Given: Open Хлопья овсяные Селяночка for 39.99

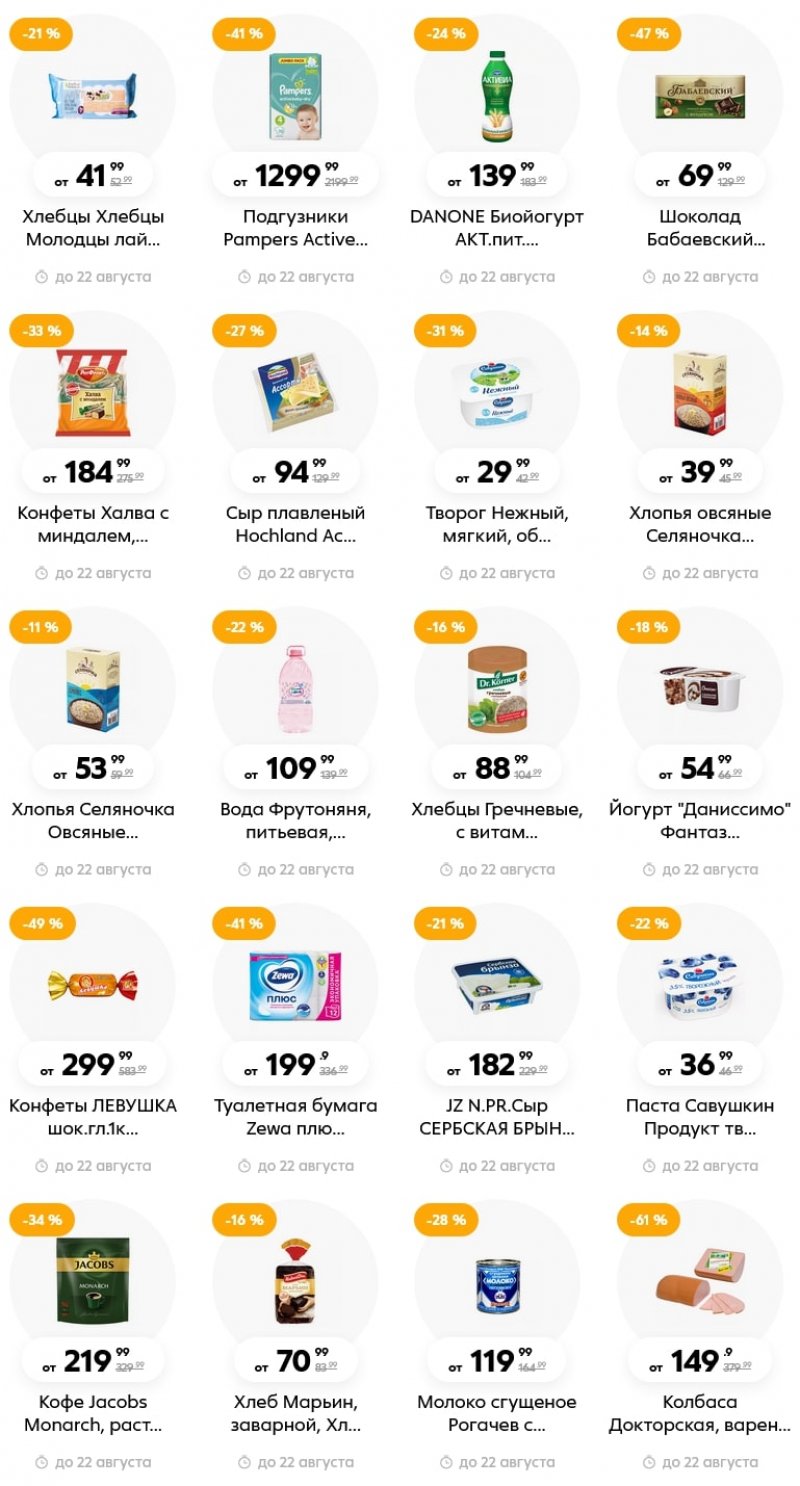Looking at the screenshot, I should click(699, 393).
